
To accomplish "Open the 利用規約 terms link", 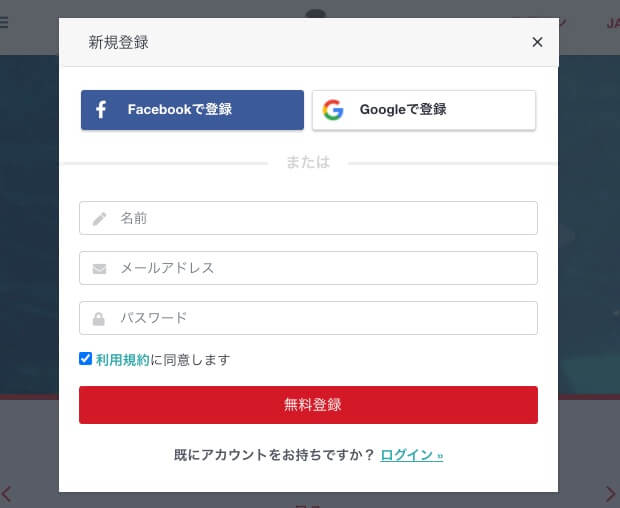I will click(x=122, y=360).
